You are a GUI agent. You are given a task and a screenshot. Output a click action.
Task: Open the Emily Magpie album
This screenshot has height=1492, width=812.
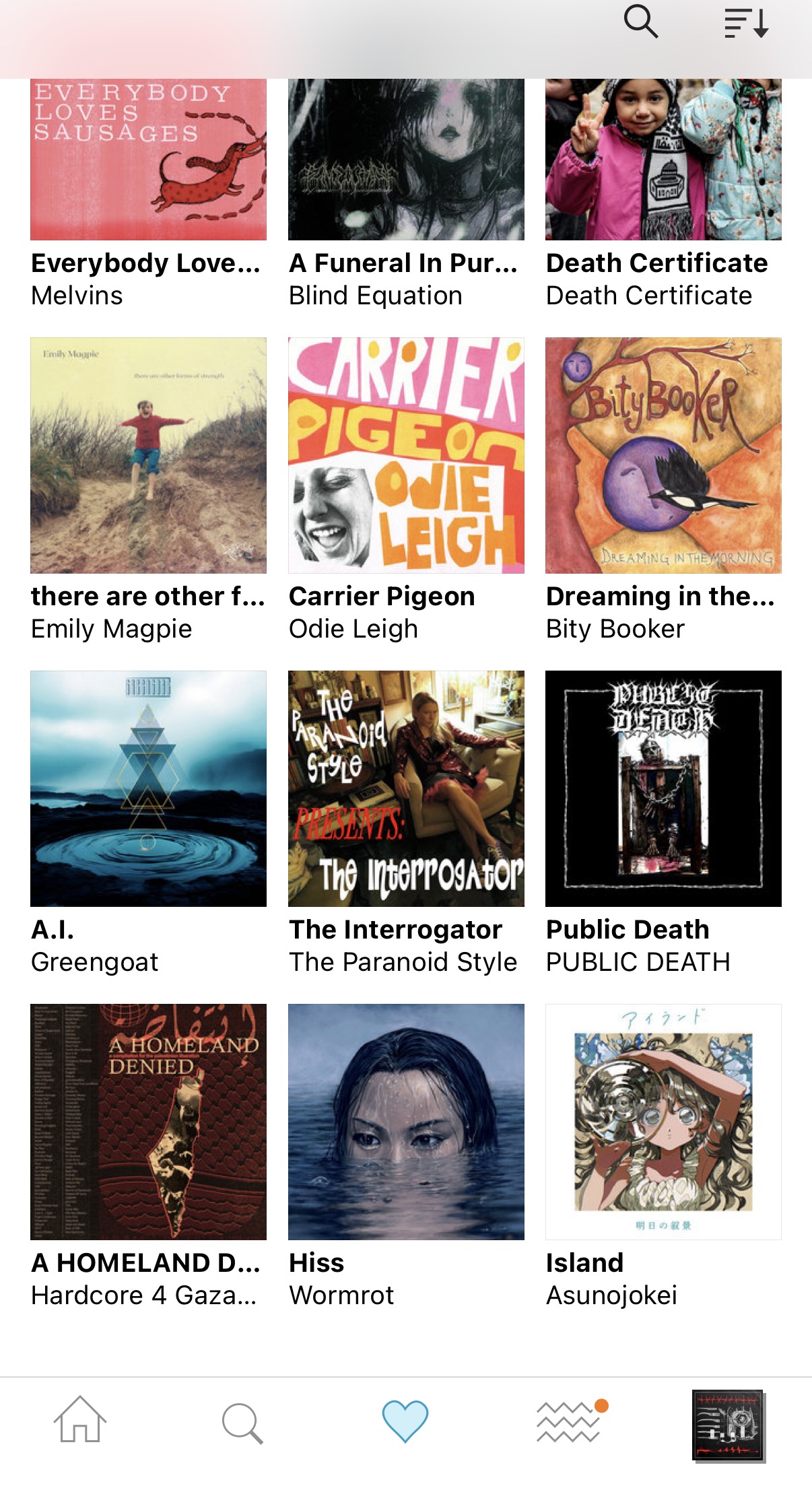click(148, 455)
